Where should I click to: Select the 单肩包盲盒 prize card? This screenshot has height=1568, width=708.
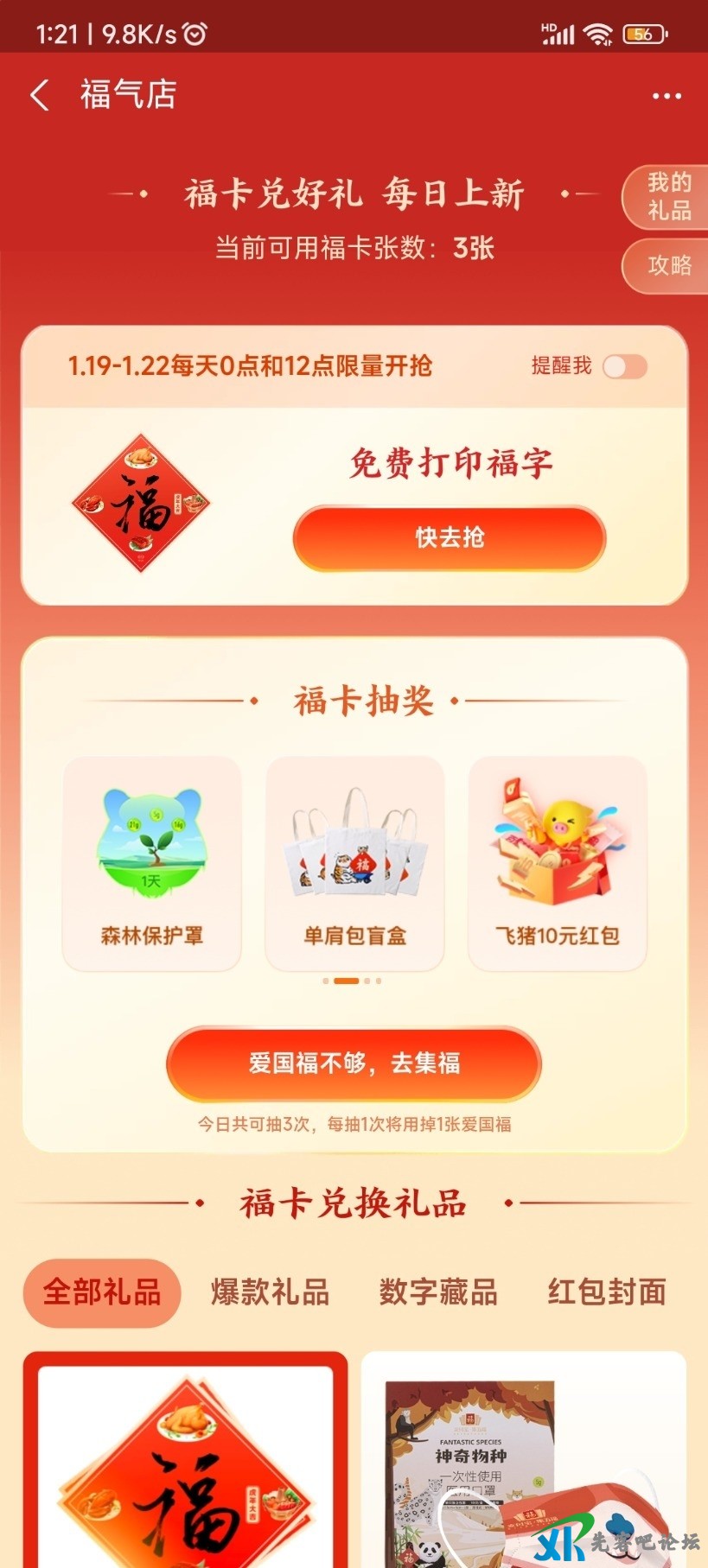tap(354, 864)
